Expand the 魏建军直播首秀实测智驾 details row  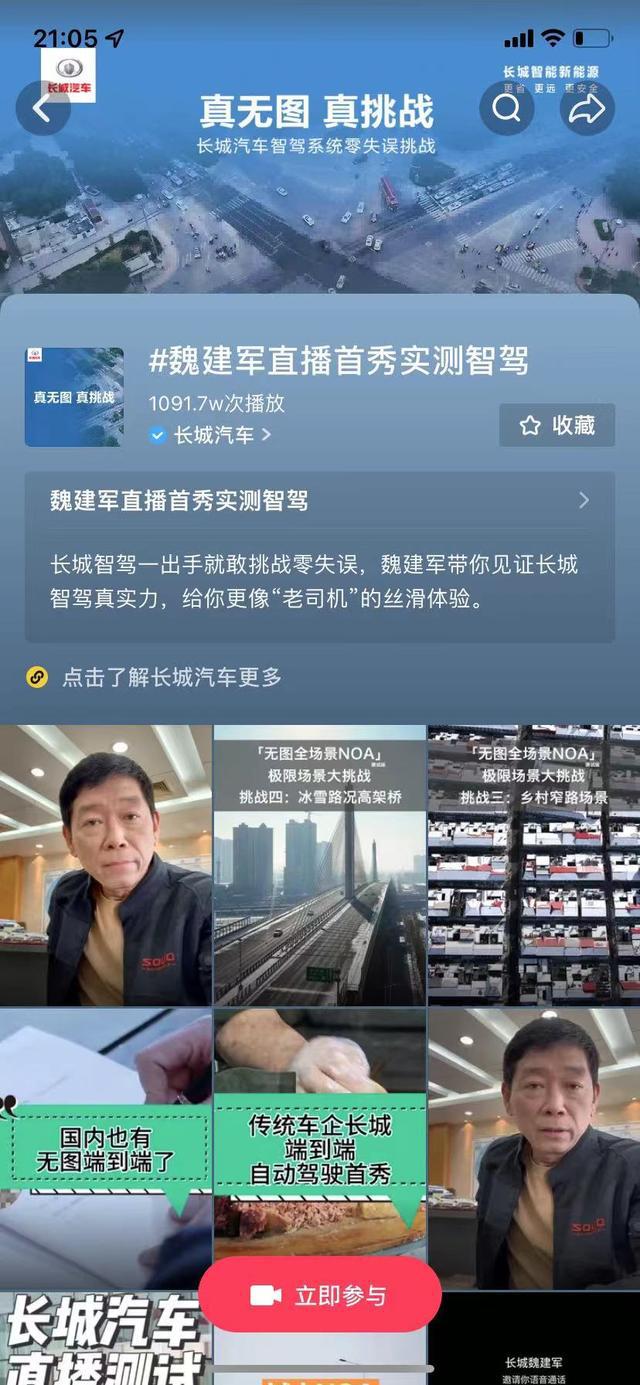pyautogui.click(x=320, y=500)
